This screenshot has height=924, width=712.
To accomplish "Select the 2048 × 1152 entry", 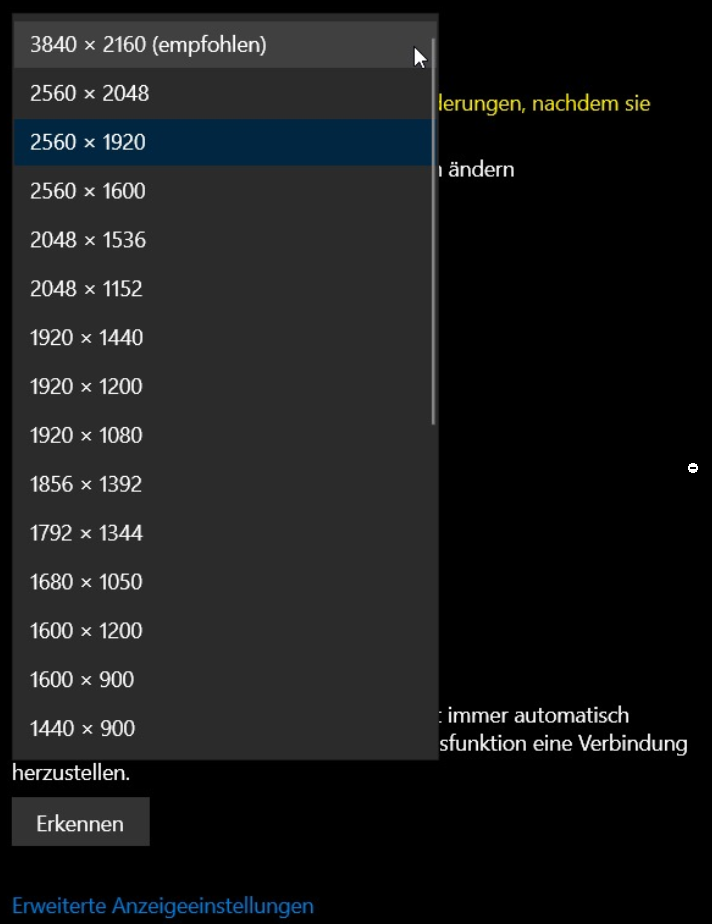I will pos(87,289).
